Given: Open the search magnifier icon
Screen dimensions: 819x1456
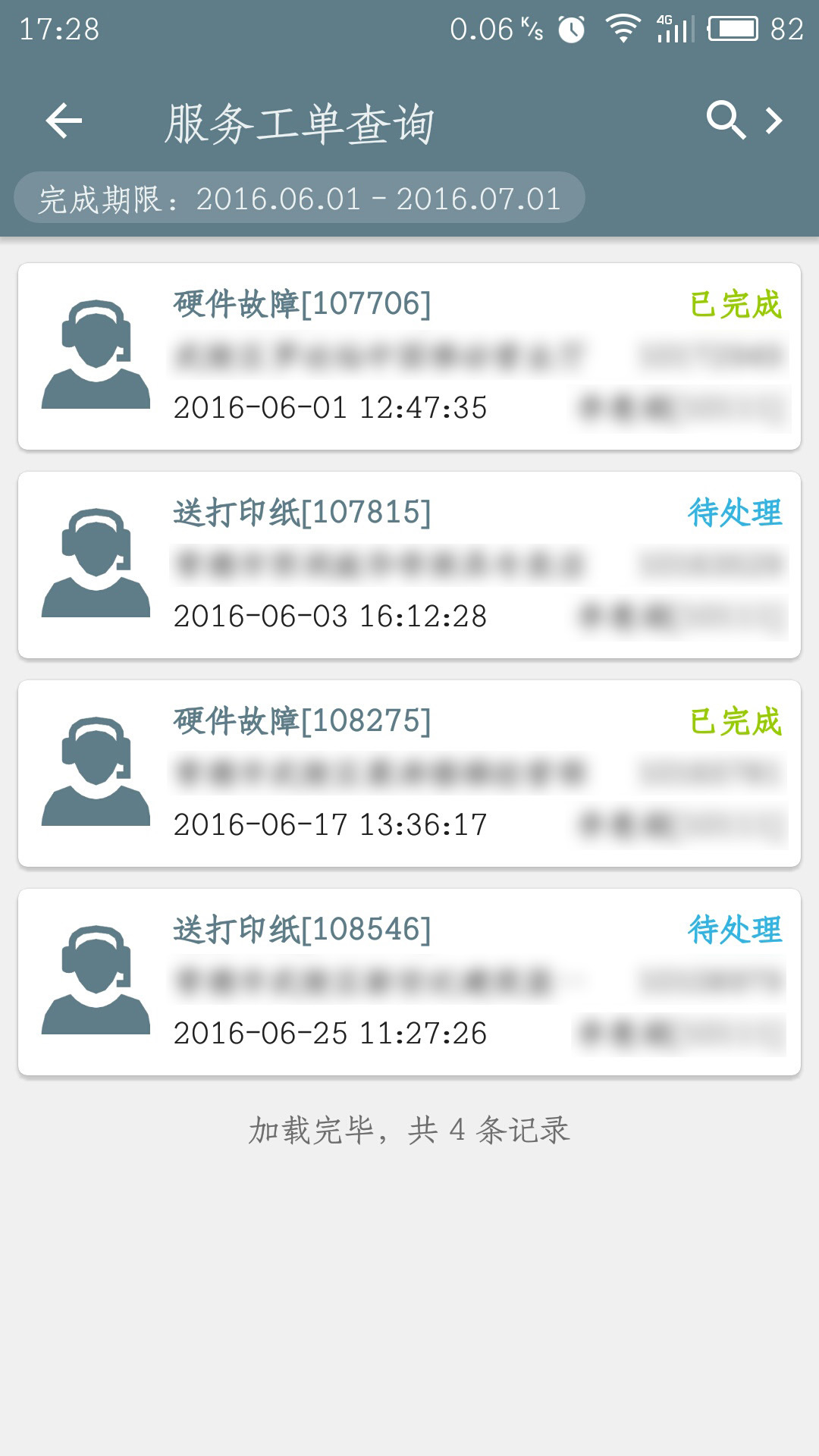Looking at the screenshot, I should pos(726,120).
